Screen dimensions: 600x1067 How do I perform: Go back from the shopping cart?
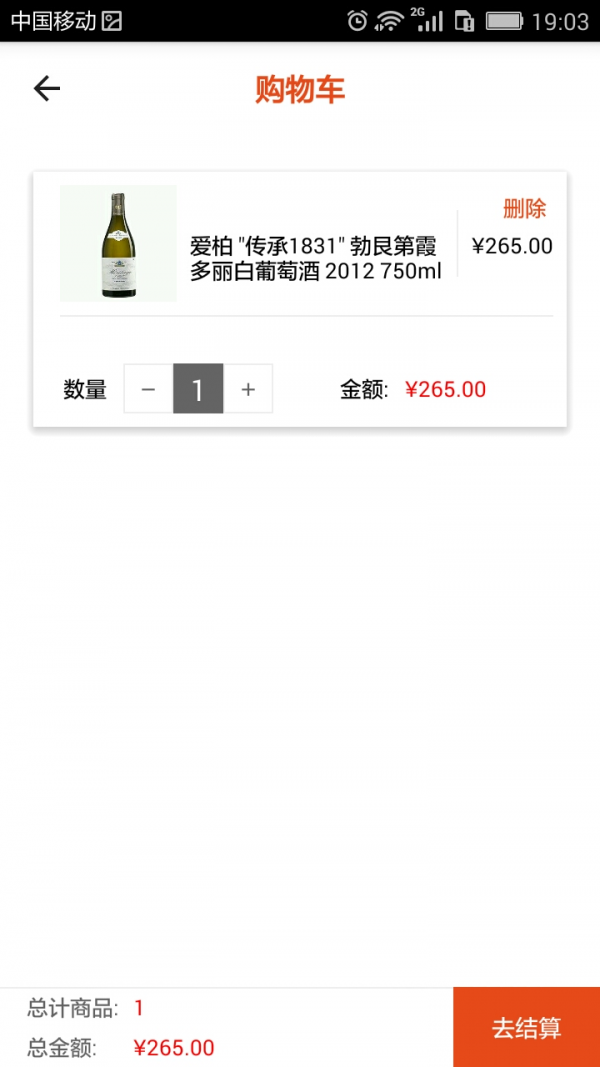[47, 89]
